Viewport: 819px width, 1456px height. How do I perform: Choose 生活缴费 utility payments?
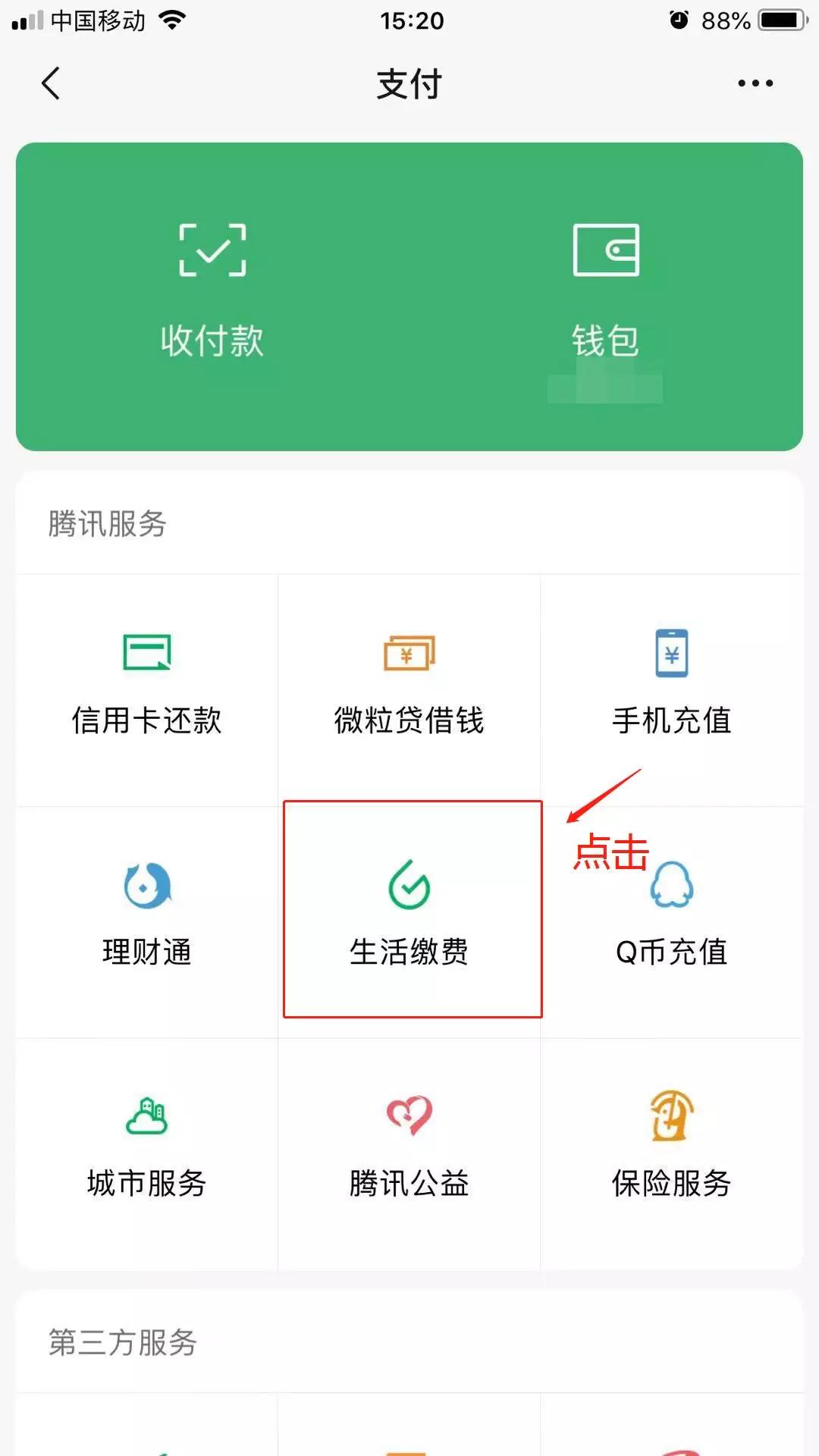tap(409, 922)
